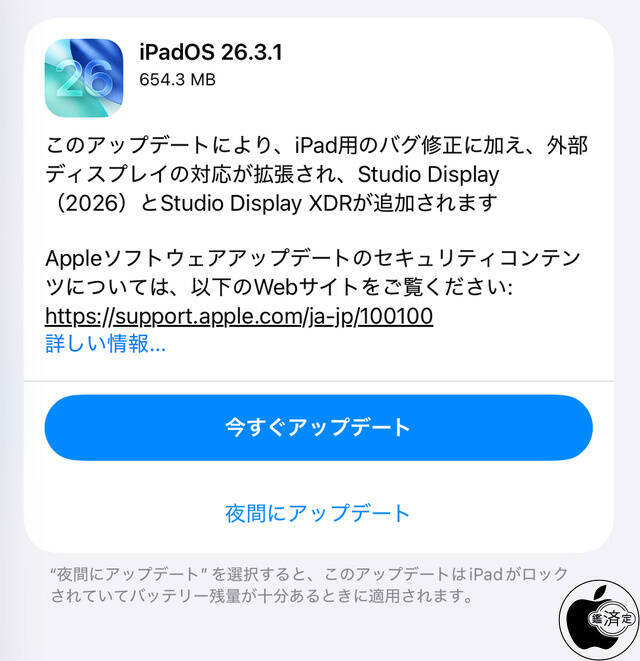
Task: Open the support.apple.com/ja-jp/100100 link
Action: 239,316
